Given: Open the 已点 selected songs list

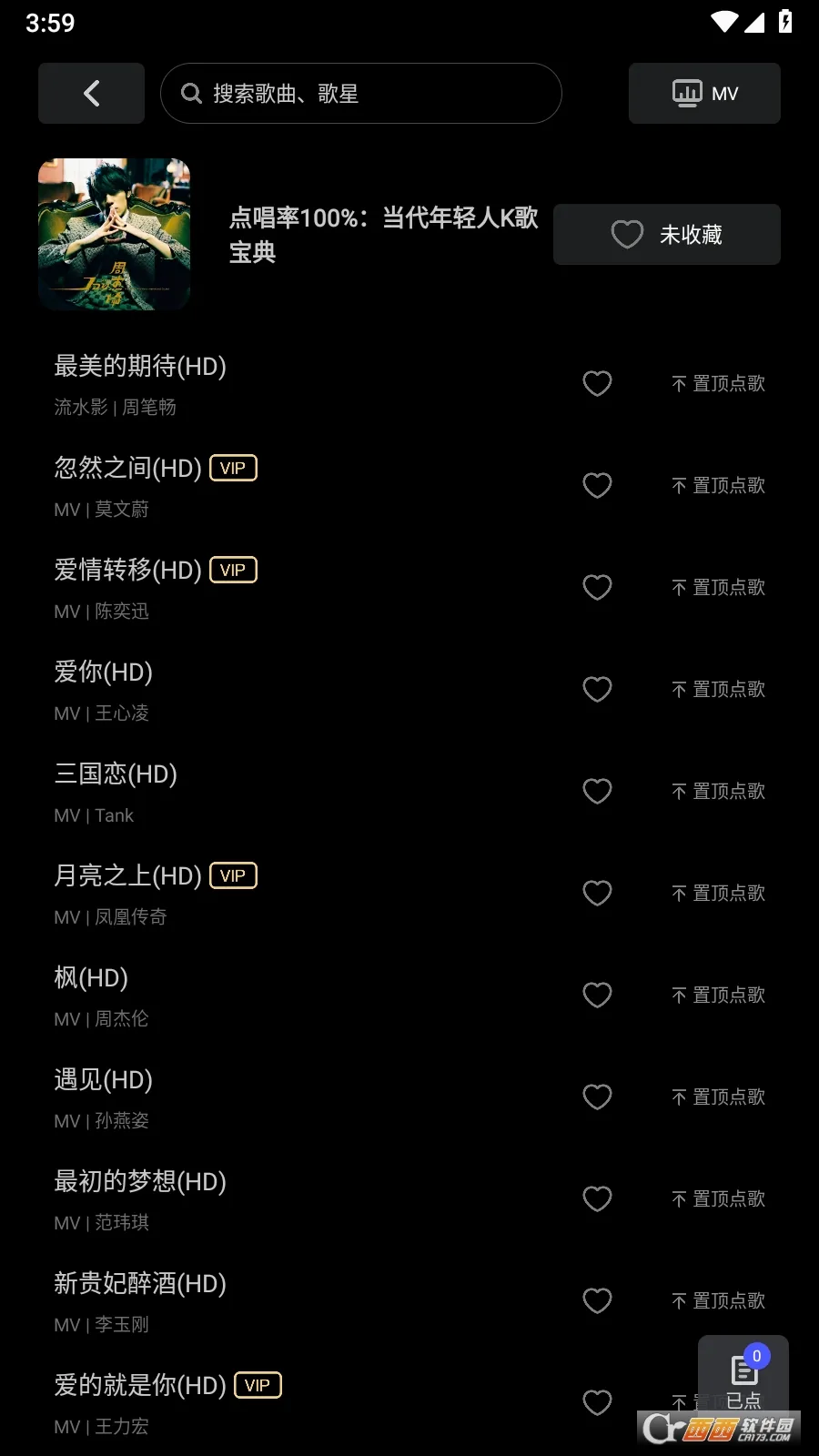Looking at the screenshot, I should (x=743, y=1378).
